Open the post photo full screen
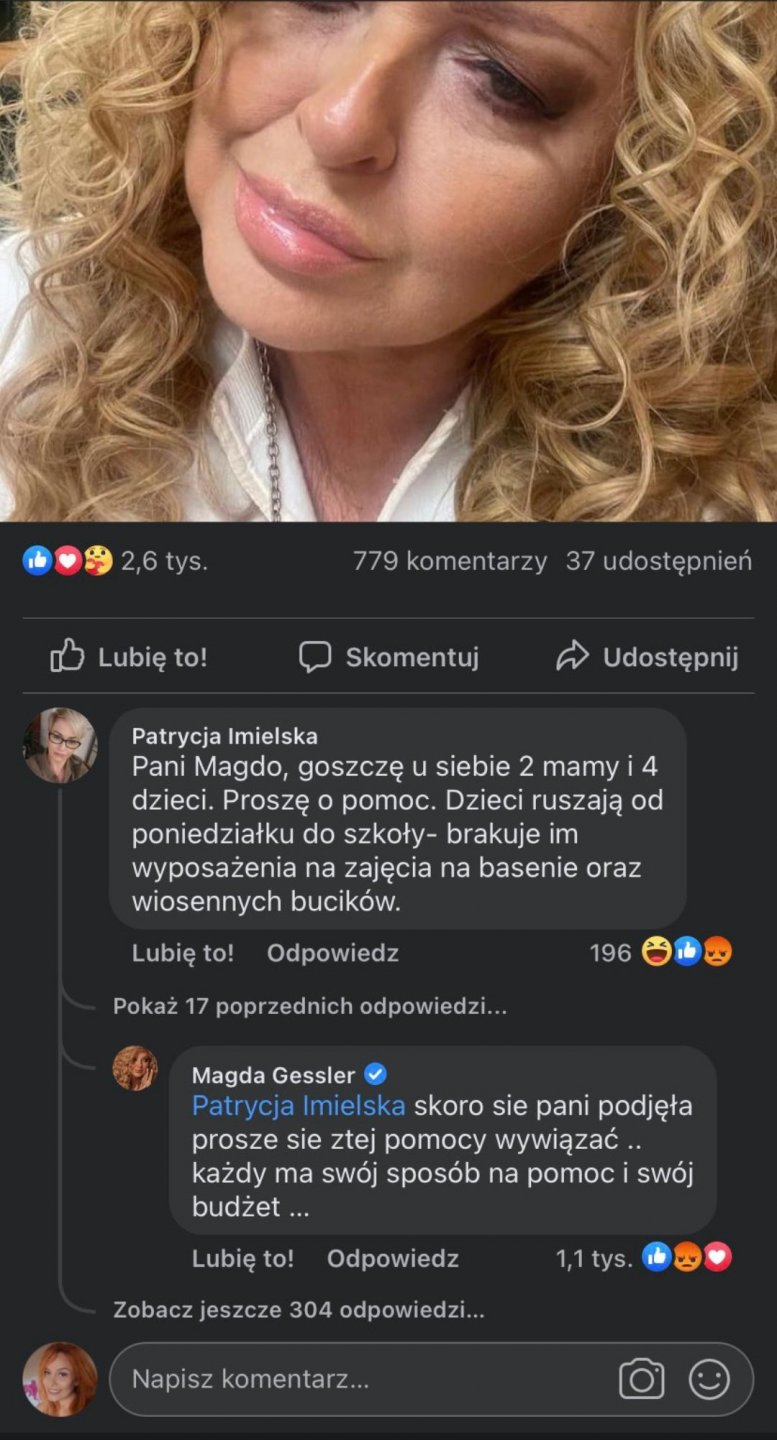This screenshot has height=1440, width=777. 388,260
